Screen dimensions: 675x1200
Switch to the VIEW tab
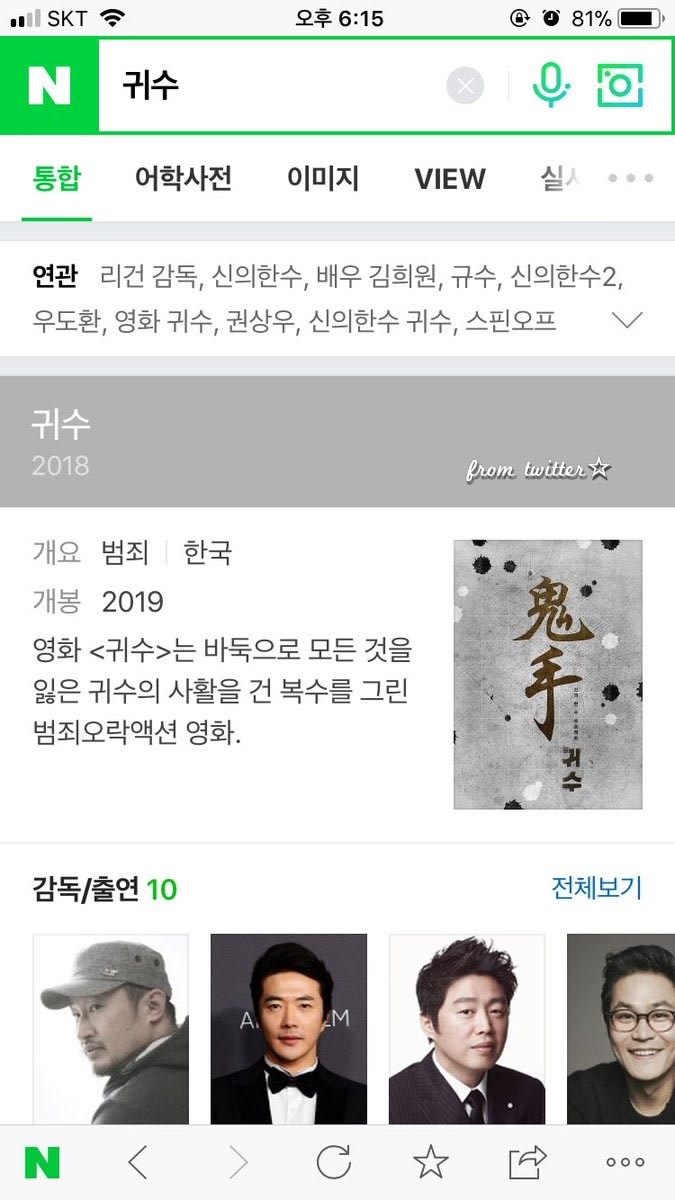point(449,179)
